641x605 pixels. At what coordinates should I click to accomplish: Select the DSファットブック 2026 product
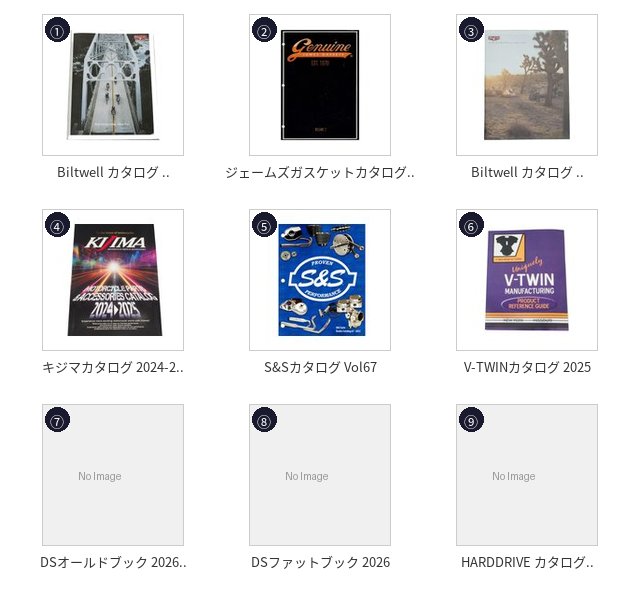(x=320, y=475)
